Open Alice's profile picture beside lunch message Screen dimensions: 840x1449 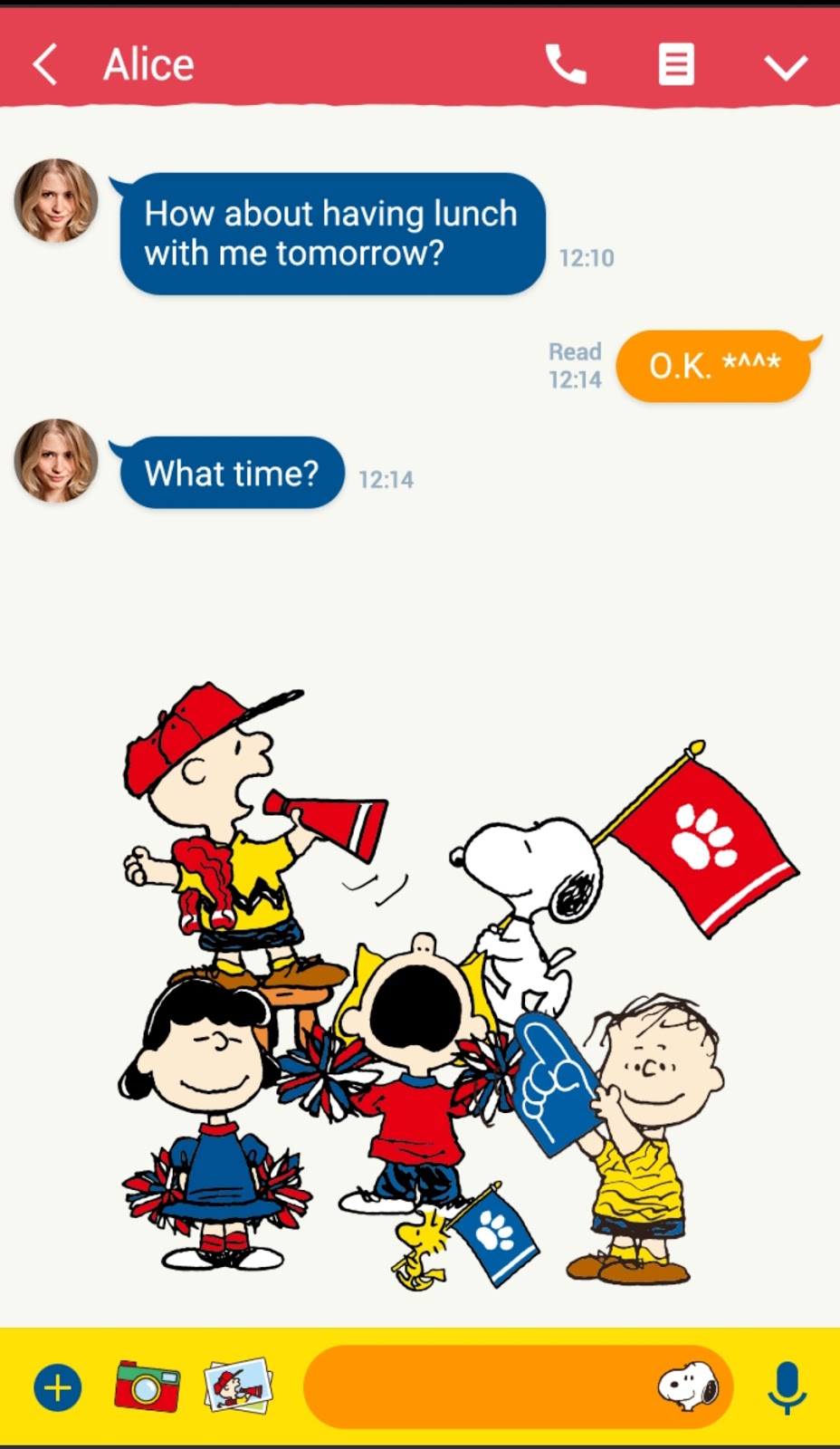click(x=56, y=200)
